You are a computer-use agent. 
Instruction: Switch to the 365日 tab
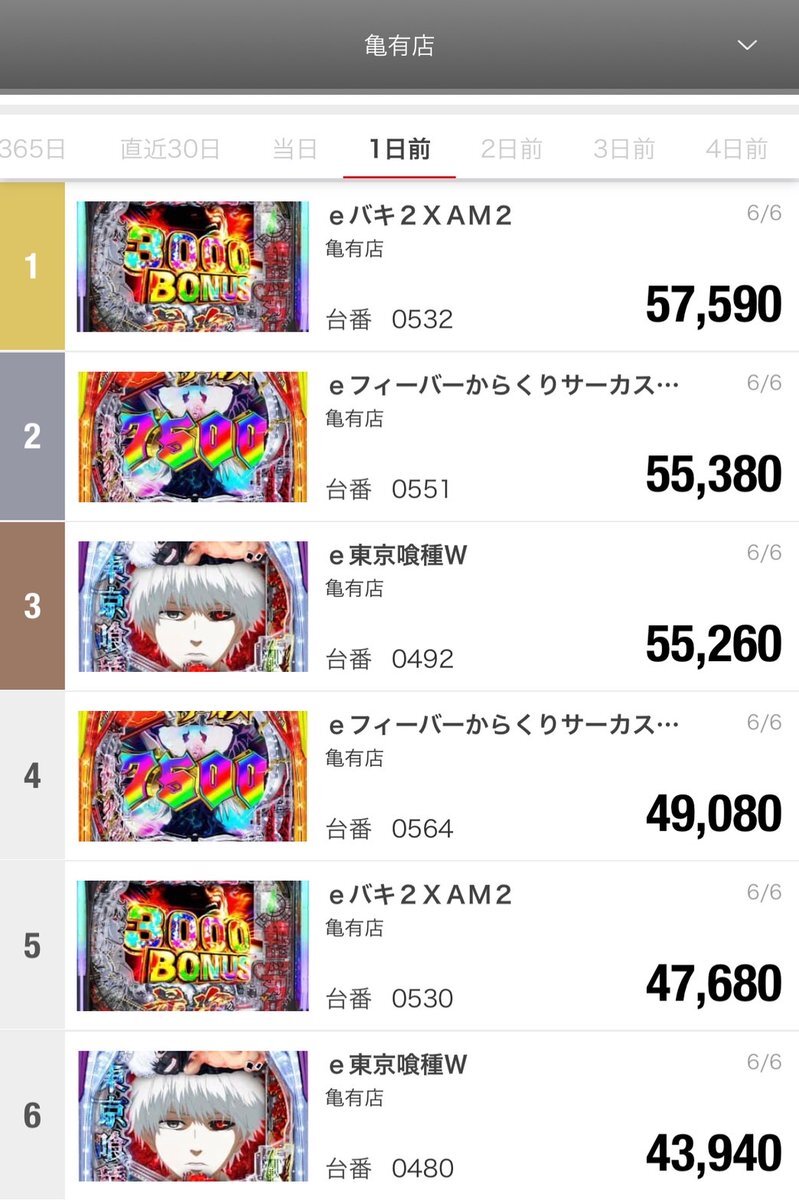pos(32,150)
